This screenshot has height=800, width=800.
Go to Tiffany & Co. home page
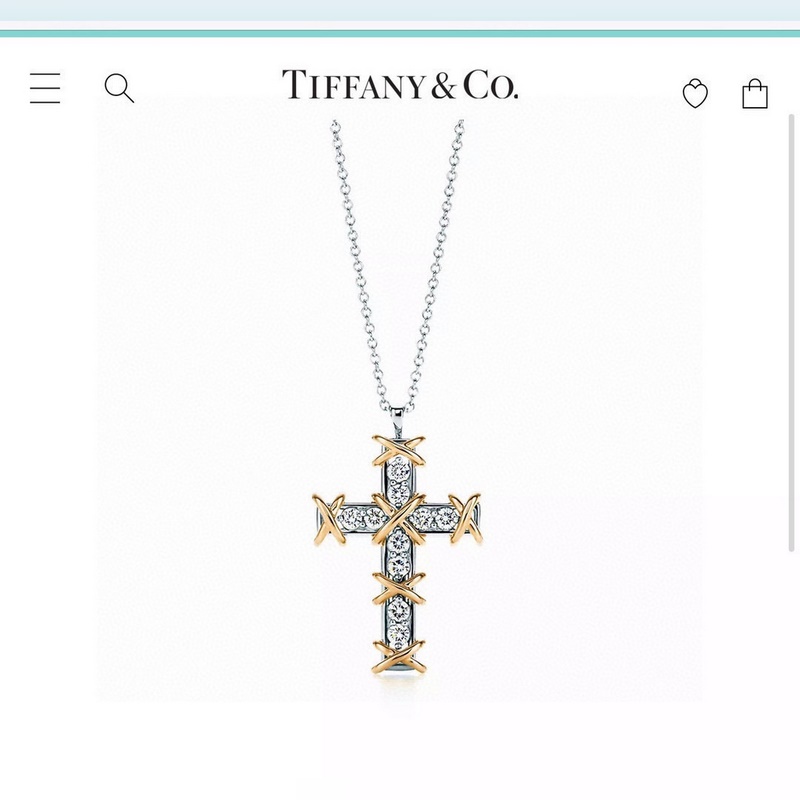[x=399, y=85]
